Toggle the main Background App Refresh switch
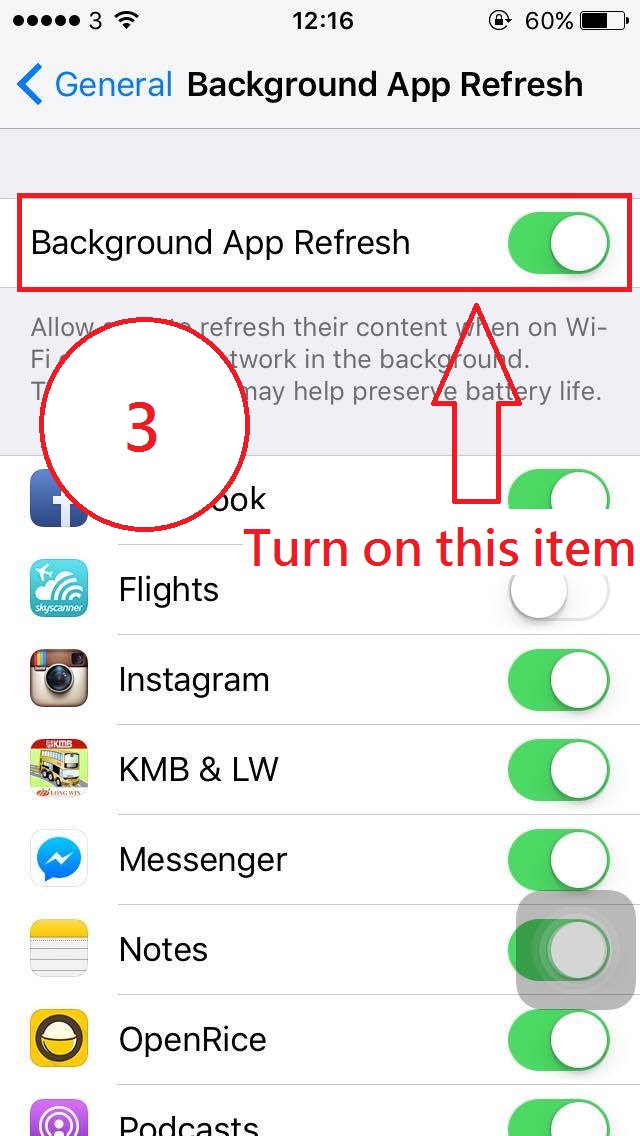 pyautogui.click(x=558, y=243)
